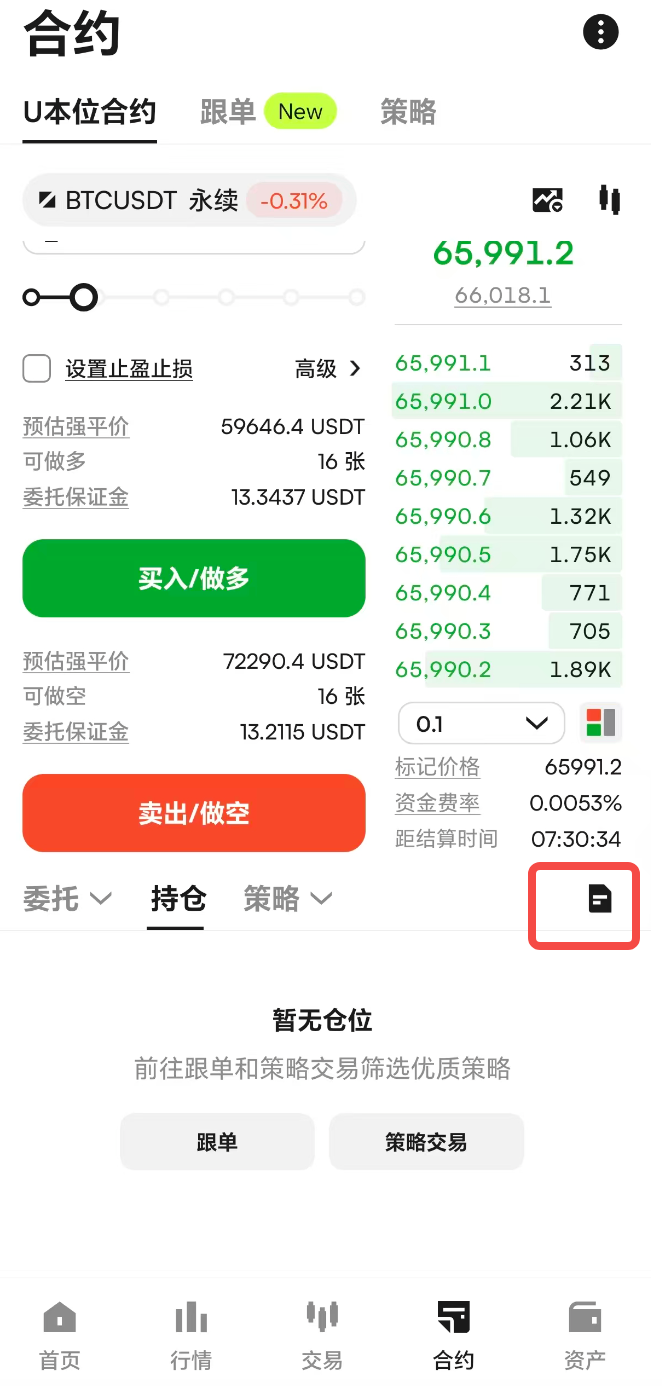The width and height of the screenshot is (662, 1386).
Task: Switch to the 策略 top tab
Action: point(408,111)
